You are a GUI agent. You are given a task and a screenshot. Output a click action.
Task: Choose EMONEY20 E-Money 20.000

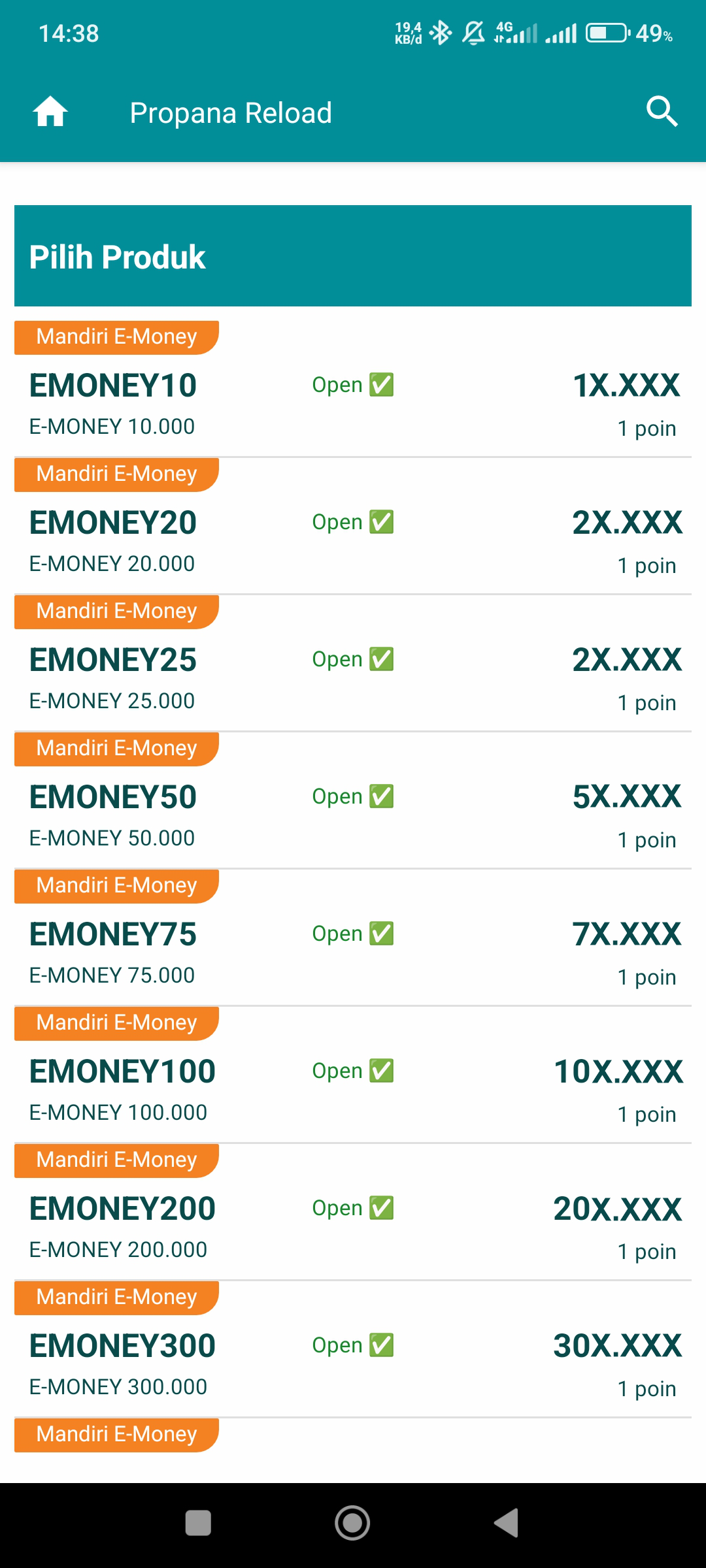(x=353, y=526)
